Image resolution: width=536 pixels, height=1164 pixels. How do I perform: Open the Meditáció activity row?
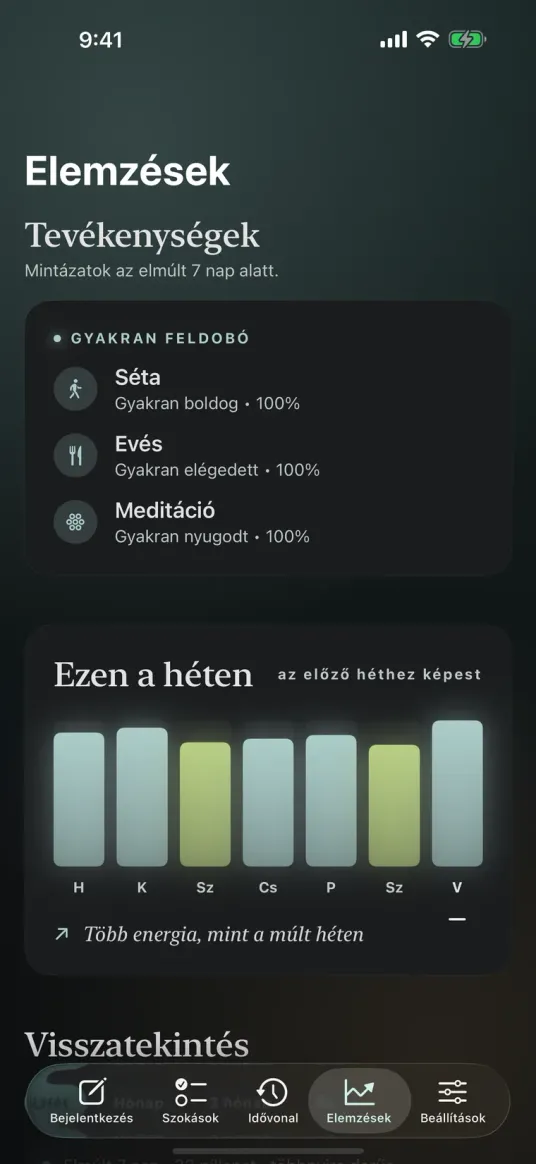(268, 522)
